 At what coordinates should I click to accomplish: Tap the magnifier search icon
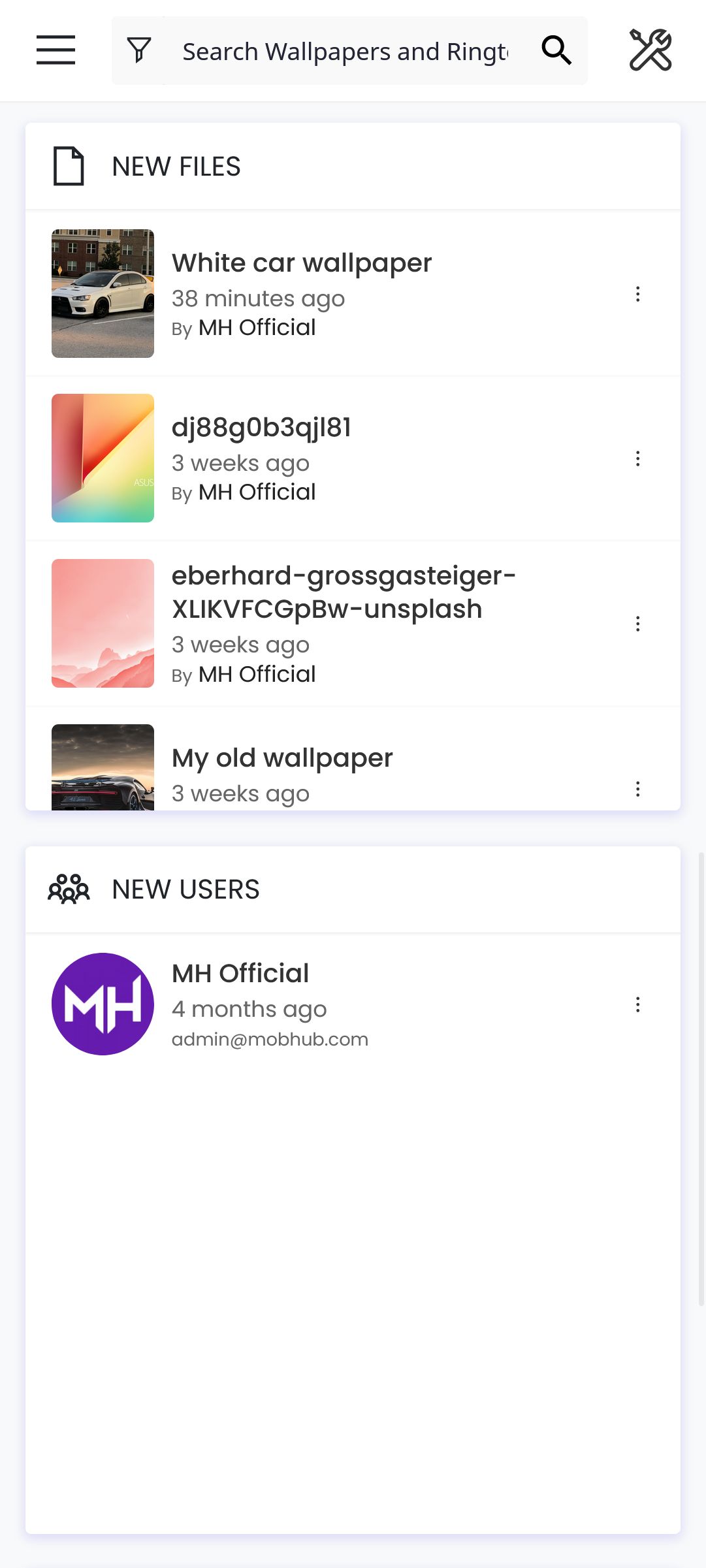point(556,50)
